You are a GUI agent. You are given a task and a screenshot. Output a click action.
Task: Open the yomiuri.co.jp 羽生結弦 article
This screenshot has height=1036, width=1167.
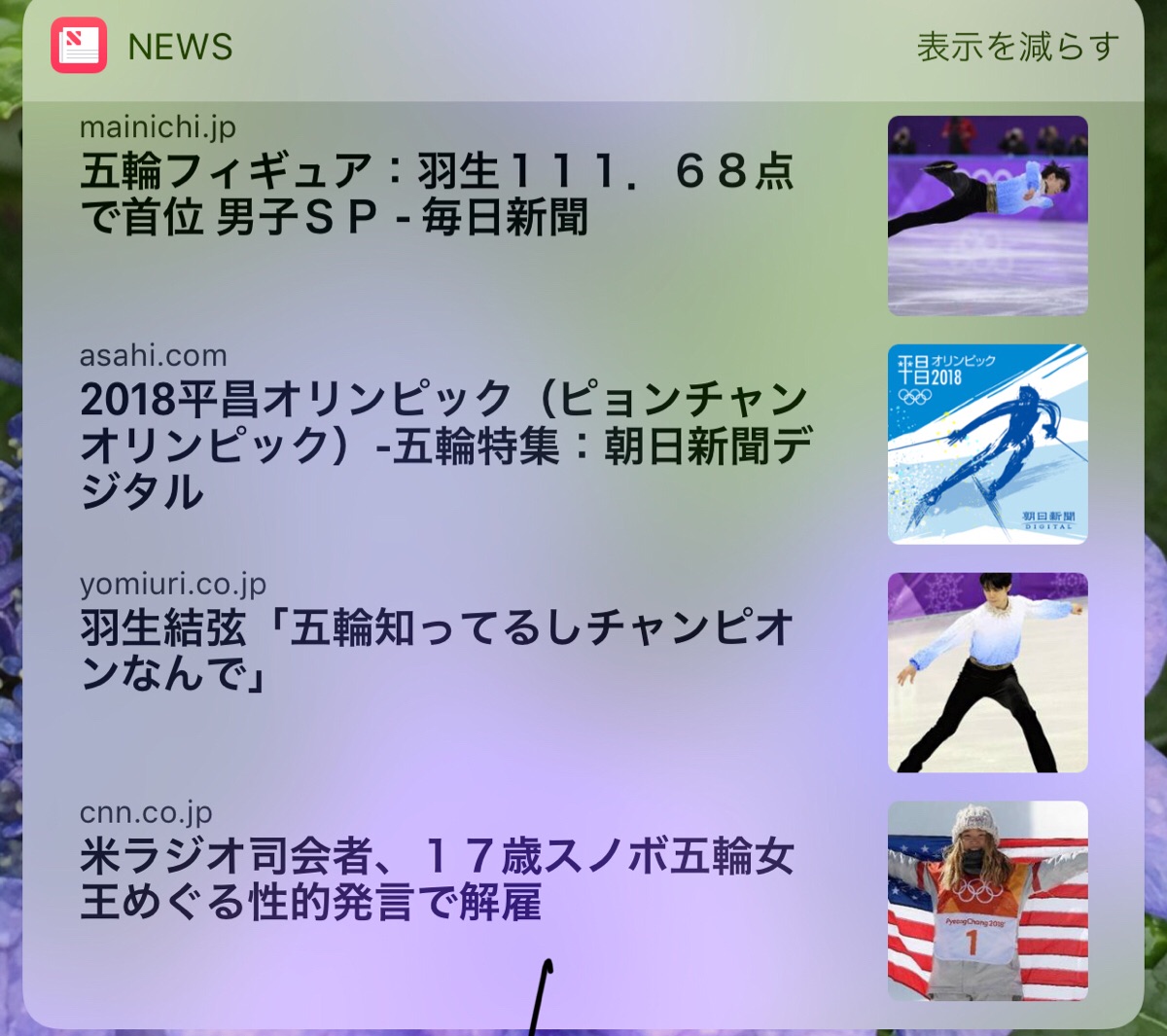point(438,650)
